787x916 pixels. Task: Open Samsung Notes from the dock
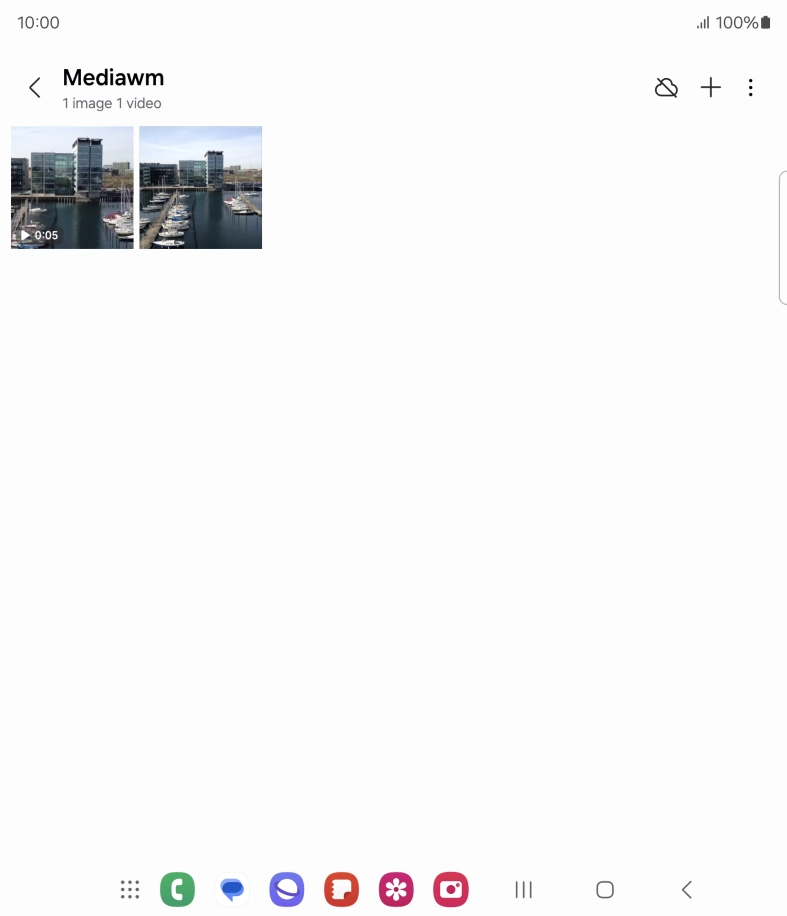point(340,889)
